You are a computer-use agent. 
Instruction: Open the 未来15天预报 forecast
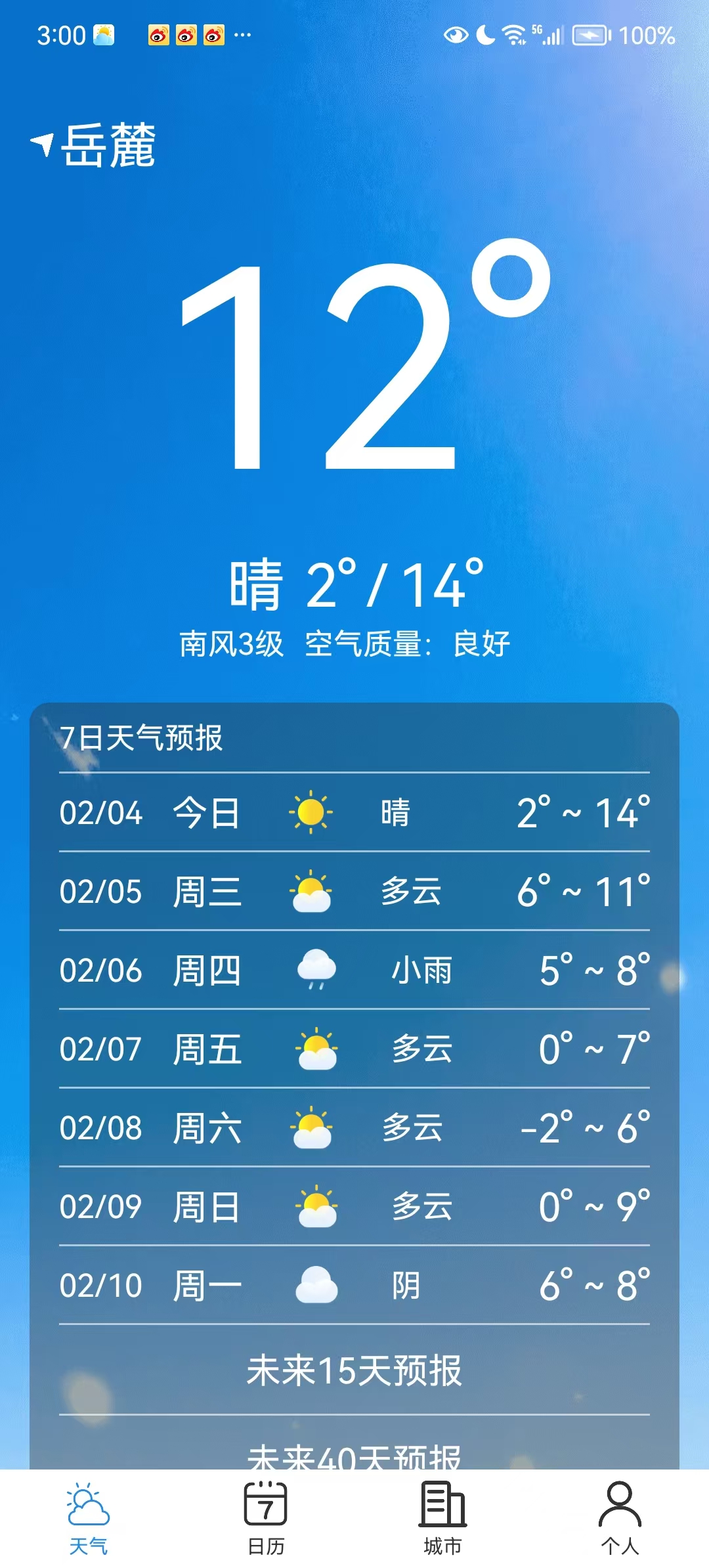point(354,1371)
